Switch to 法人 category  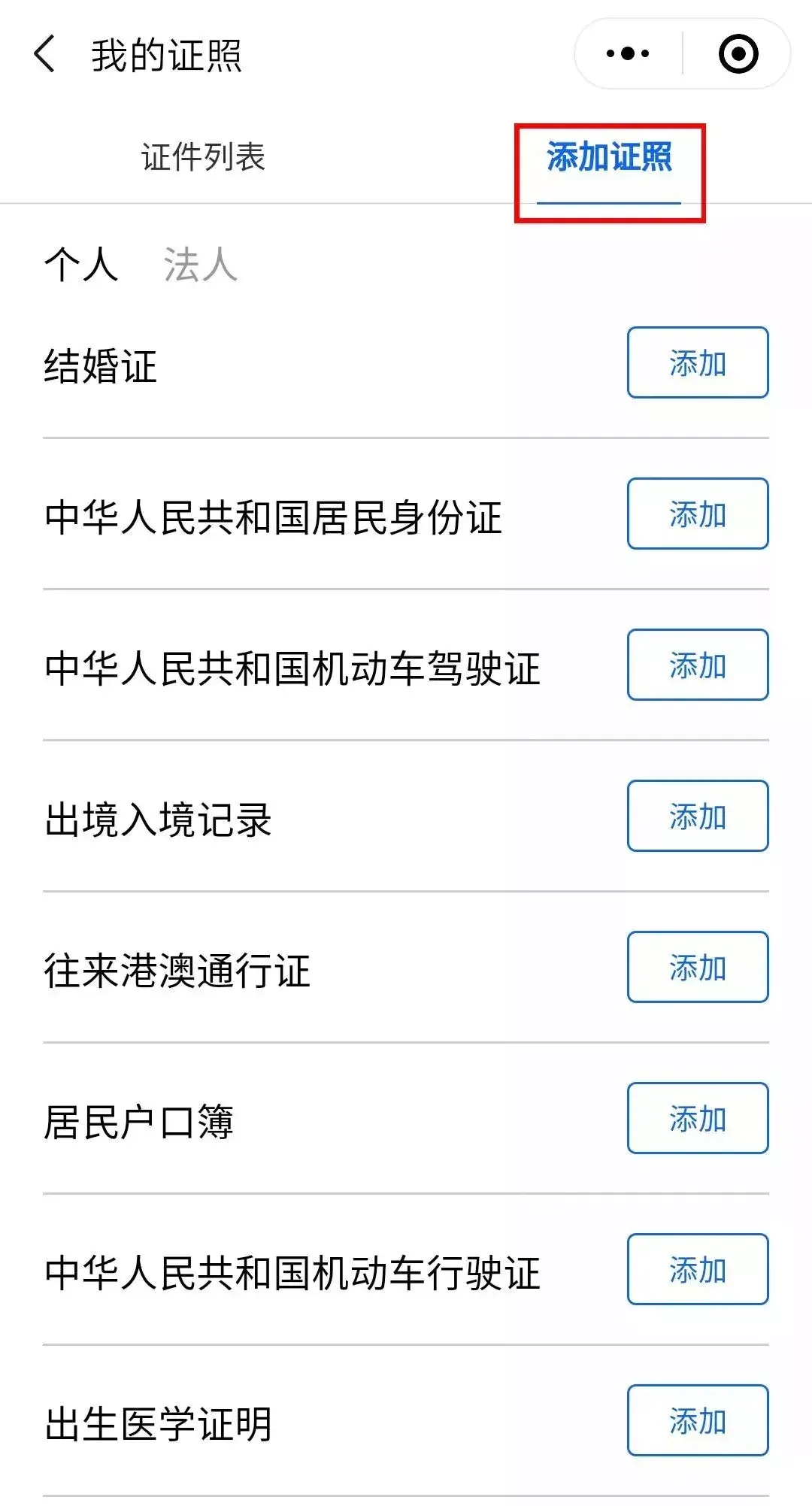(x=200, y=265)
